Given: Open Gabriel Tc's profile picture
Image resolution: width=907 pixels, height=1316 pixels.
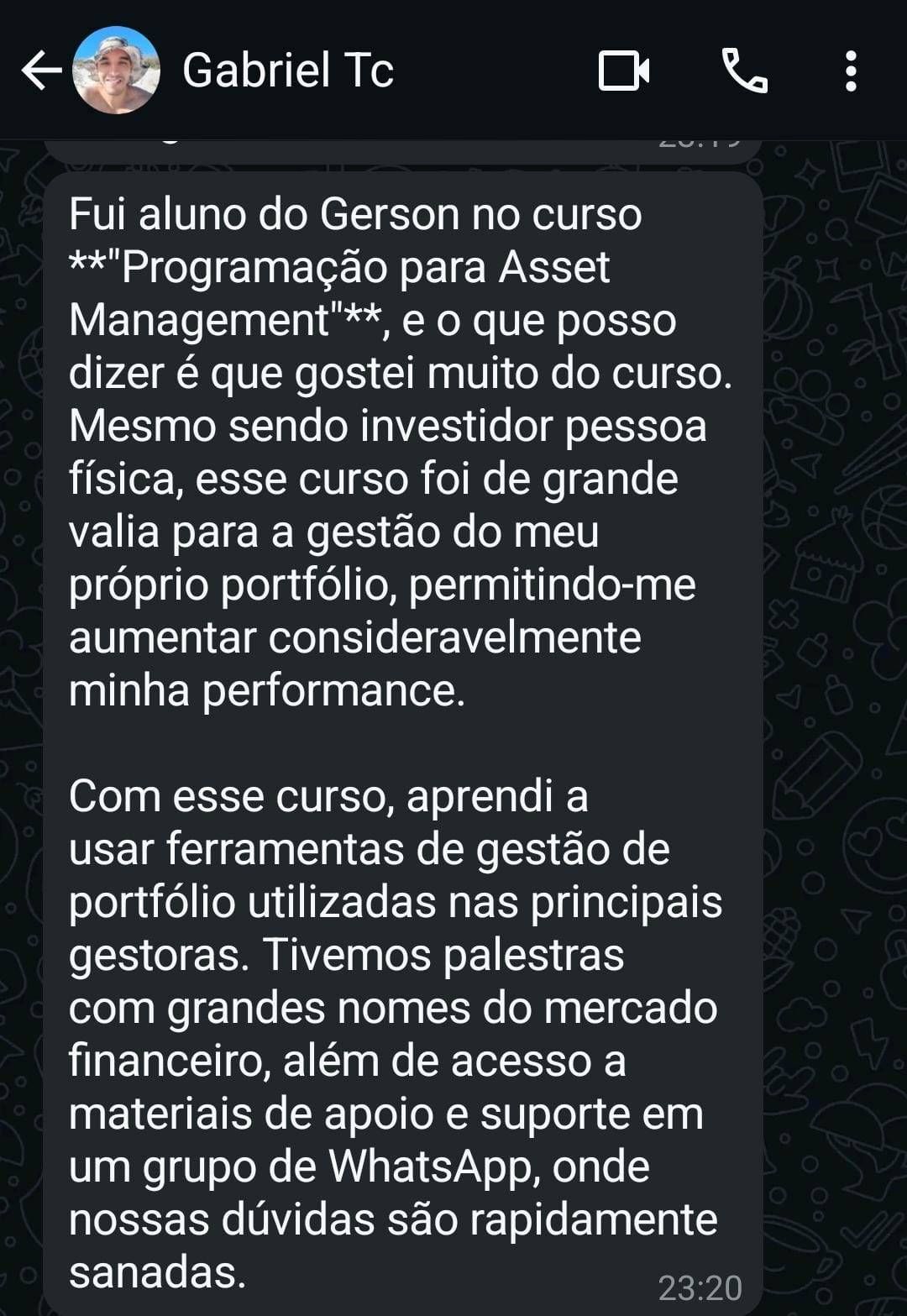Looking at the screenshot, I should click(116, 71).
